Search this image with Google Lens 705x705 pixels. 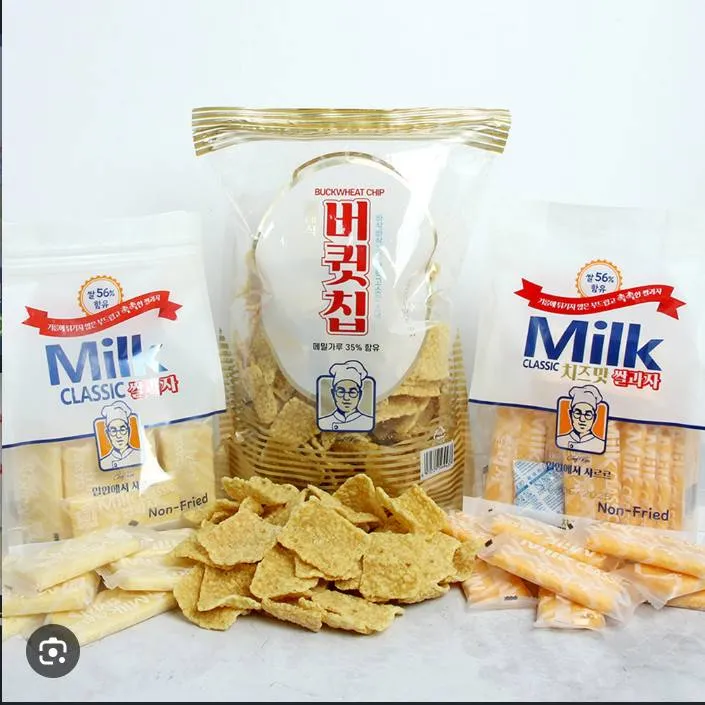pos(53,651)
